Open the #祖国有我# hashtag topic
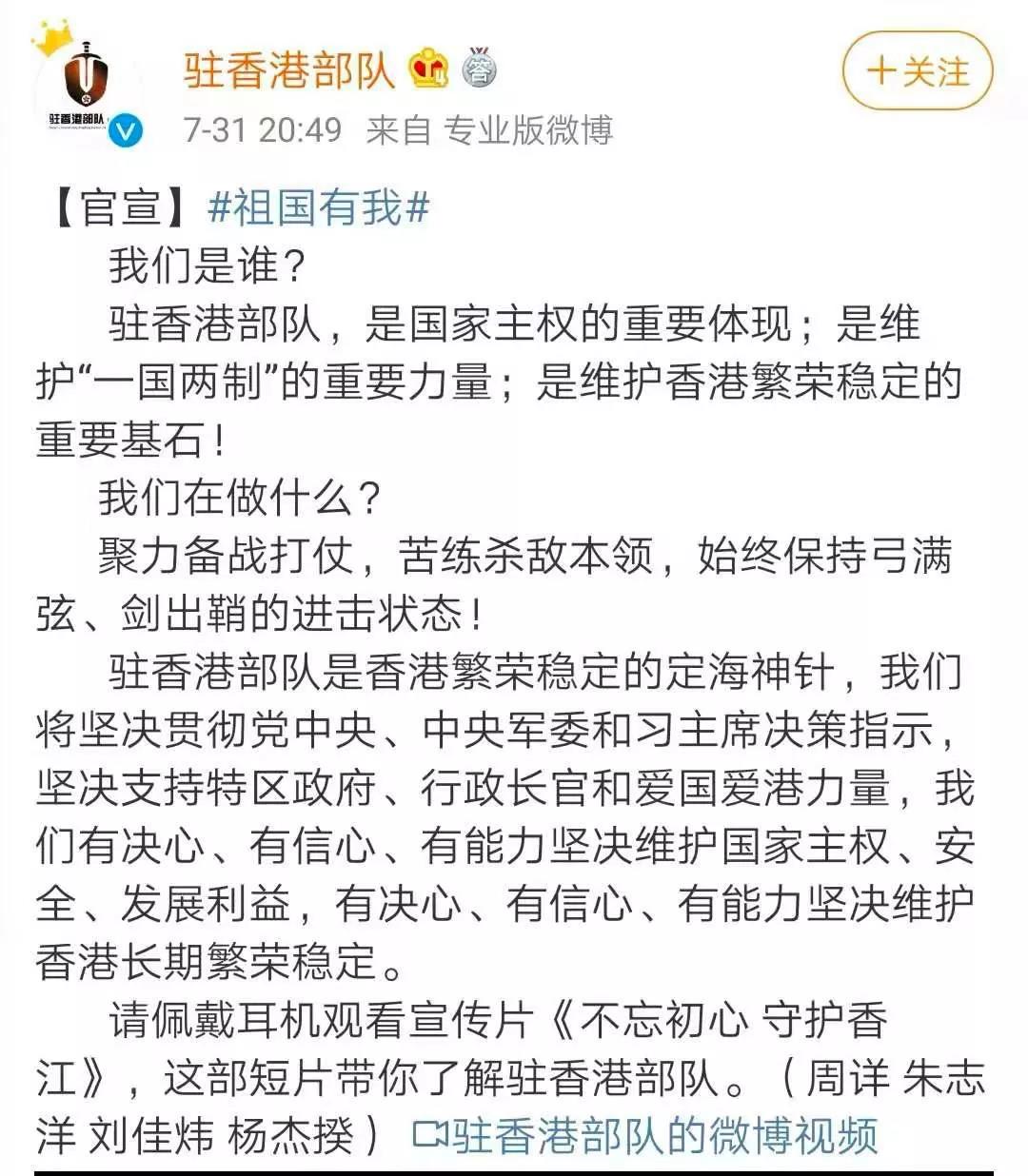 (x=319, y=207)
